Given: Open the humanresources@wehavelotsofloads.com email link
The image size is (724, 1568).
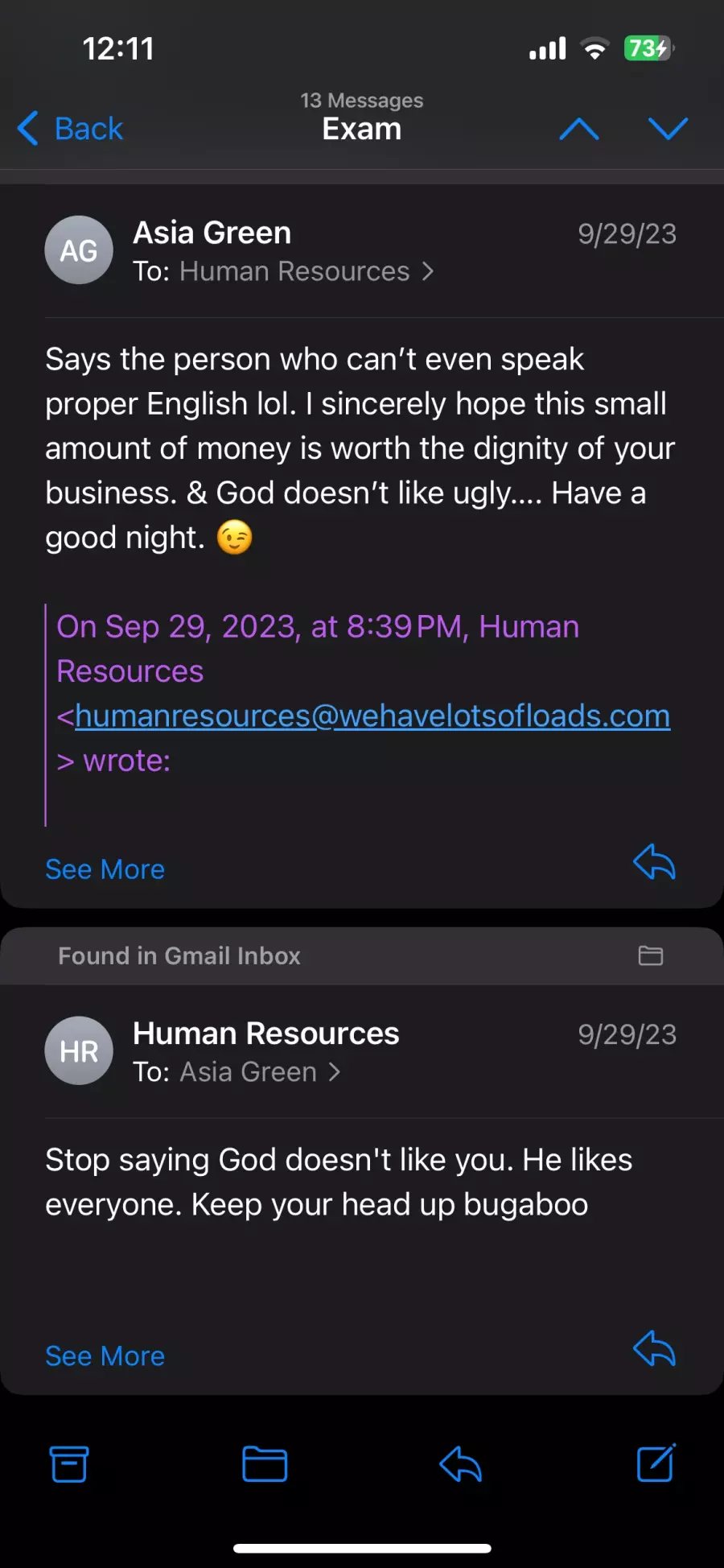Looking at the screenshot, I should click(x=372, y=716).
